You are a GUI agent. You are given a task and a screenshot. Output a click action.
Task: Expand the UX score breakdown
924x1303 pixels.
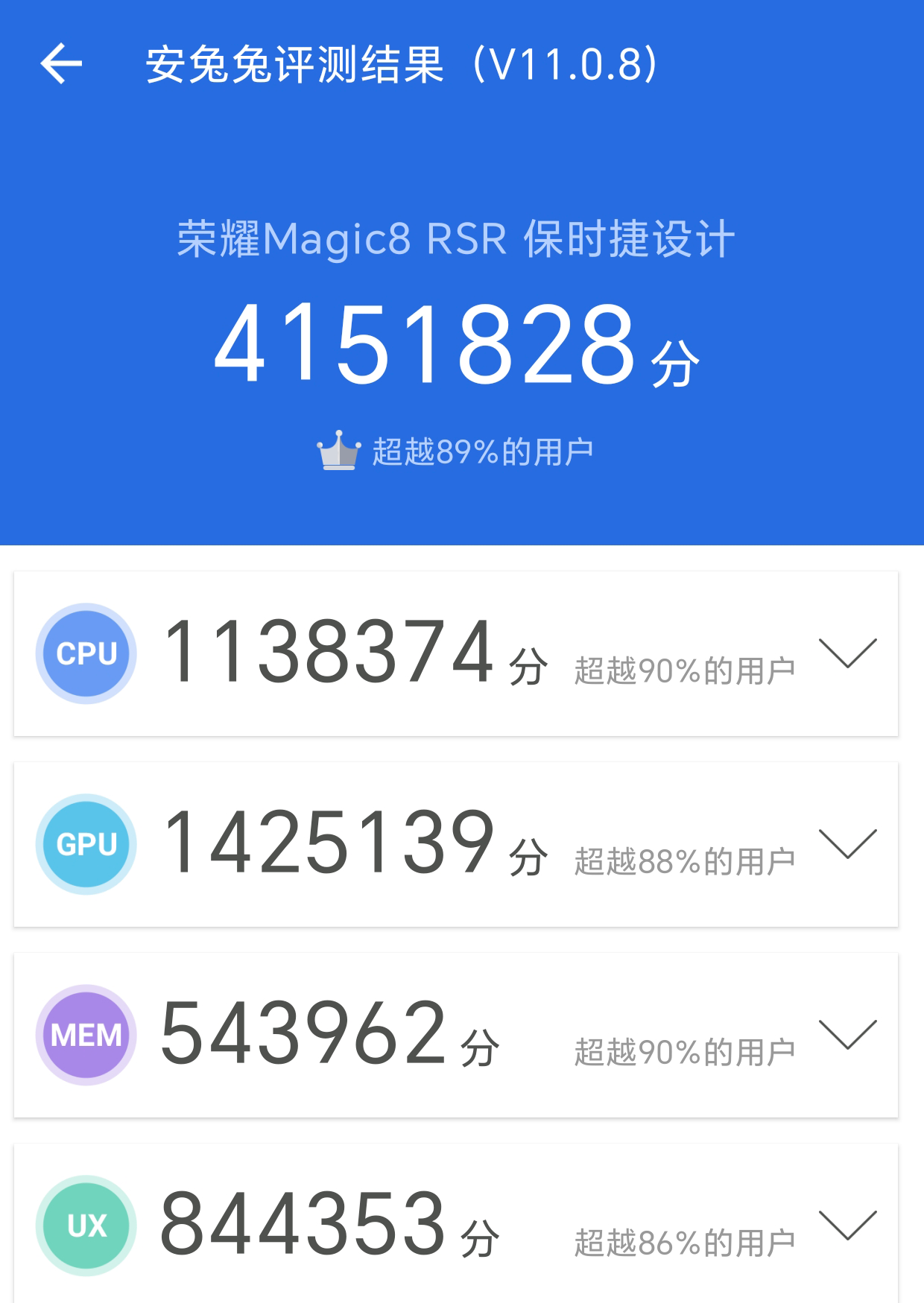(x=847, y=1226)
